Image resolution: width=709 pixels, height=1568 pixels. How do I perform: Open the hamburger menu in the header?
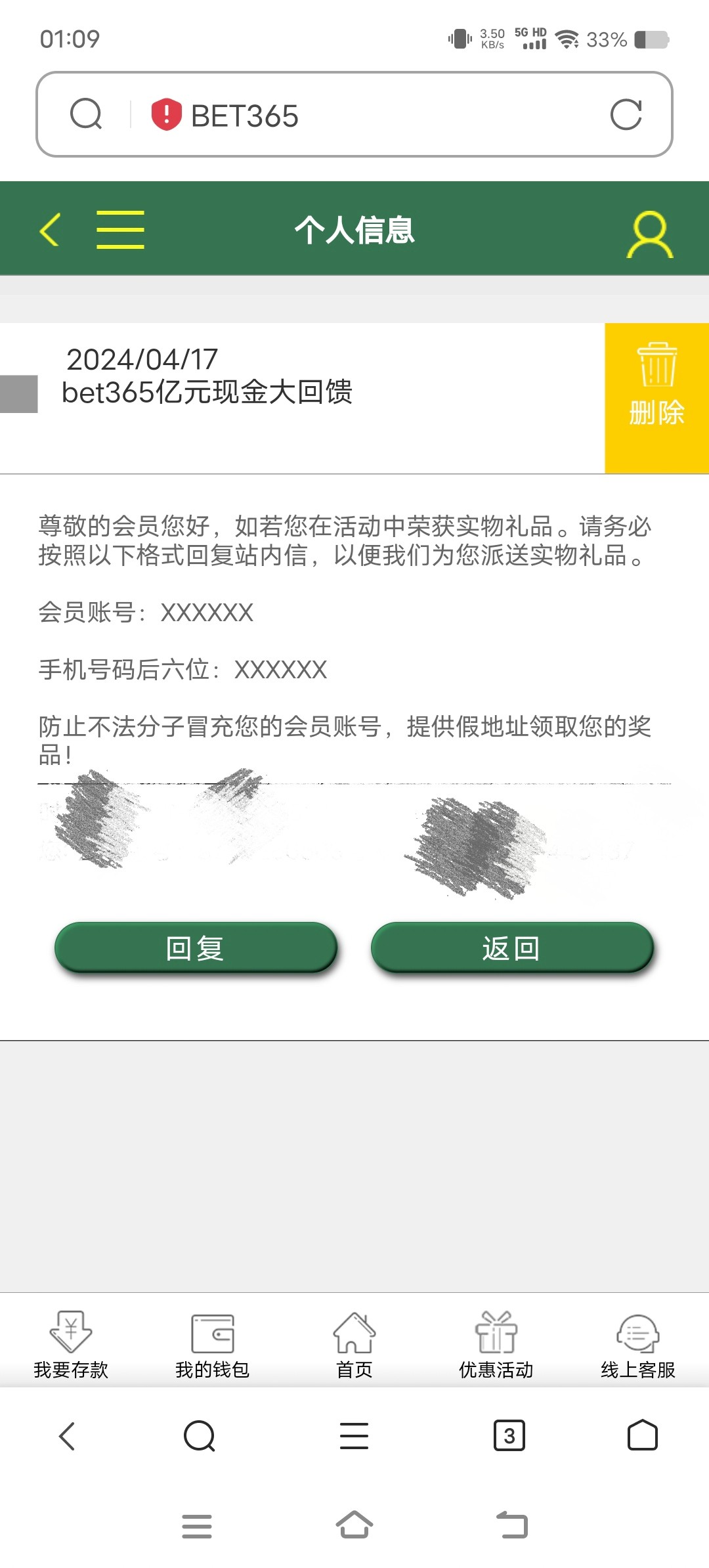coord(120,230)
